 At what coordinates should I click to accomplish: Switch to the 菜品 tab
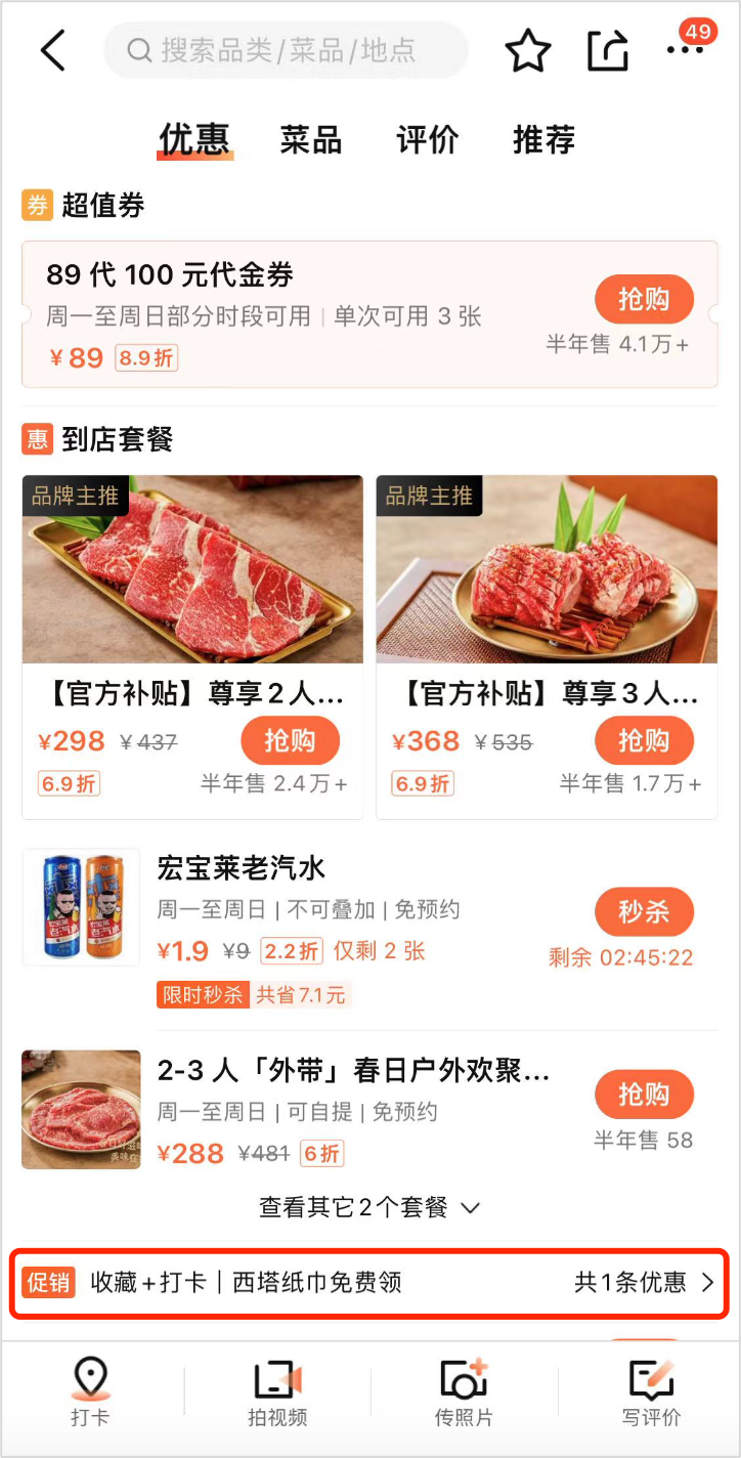coord(311,140)
